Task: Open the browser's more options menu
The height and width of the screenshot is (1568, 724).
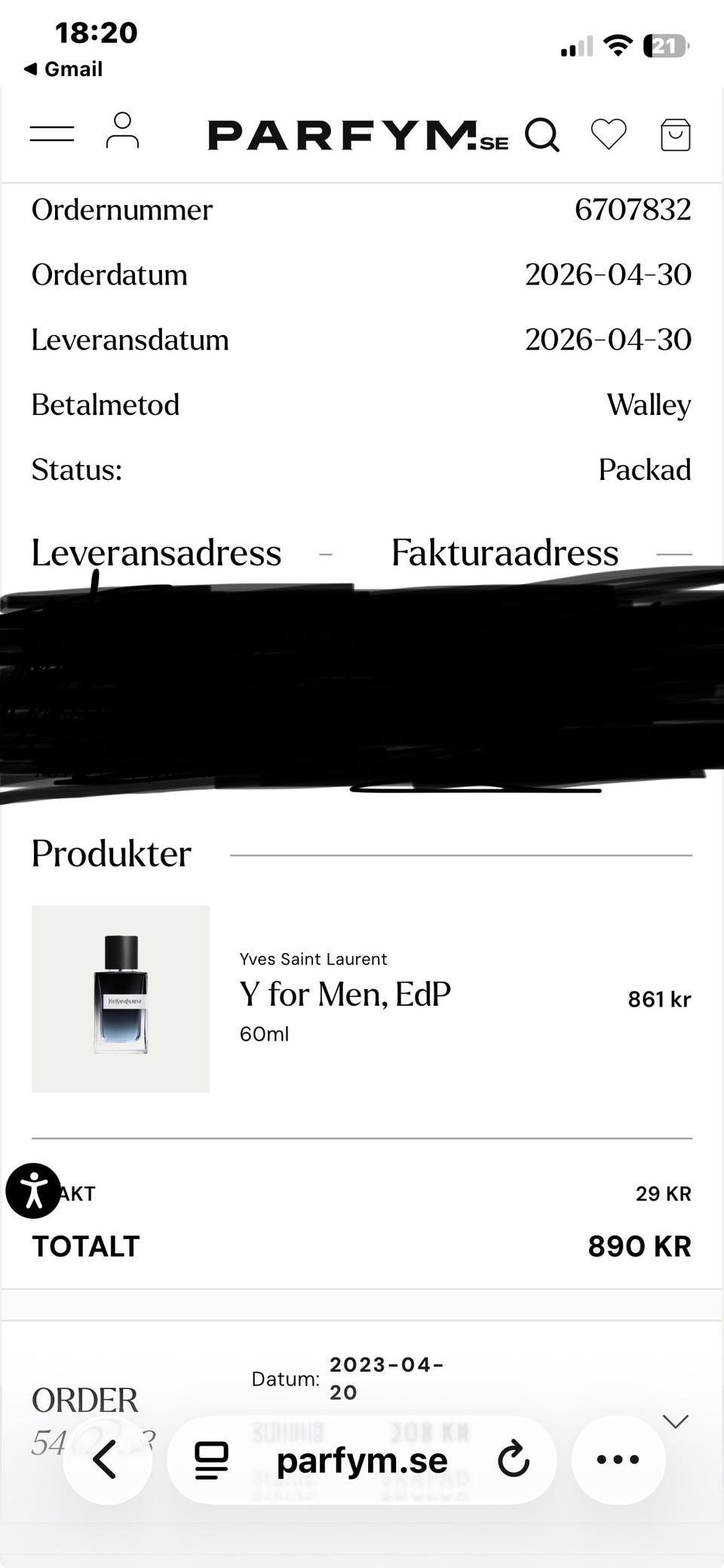Action: (618, 1459)
